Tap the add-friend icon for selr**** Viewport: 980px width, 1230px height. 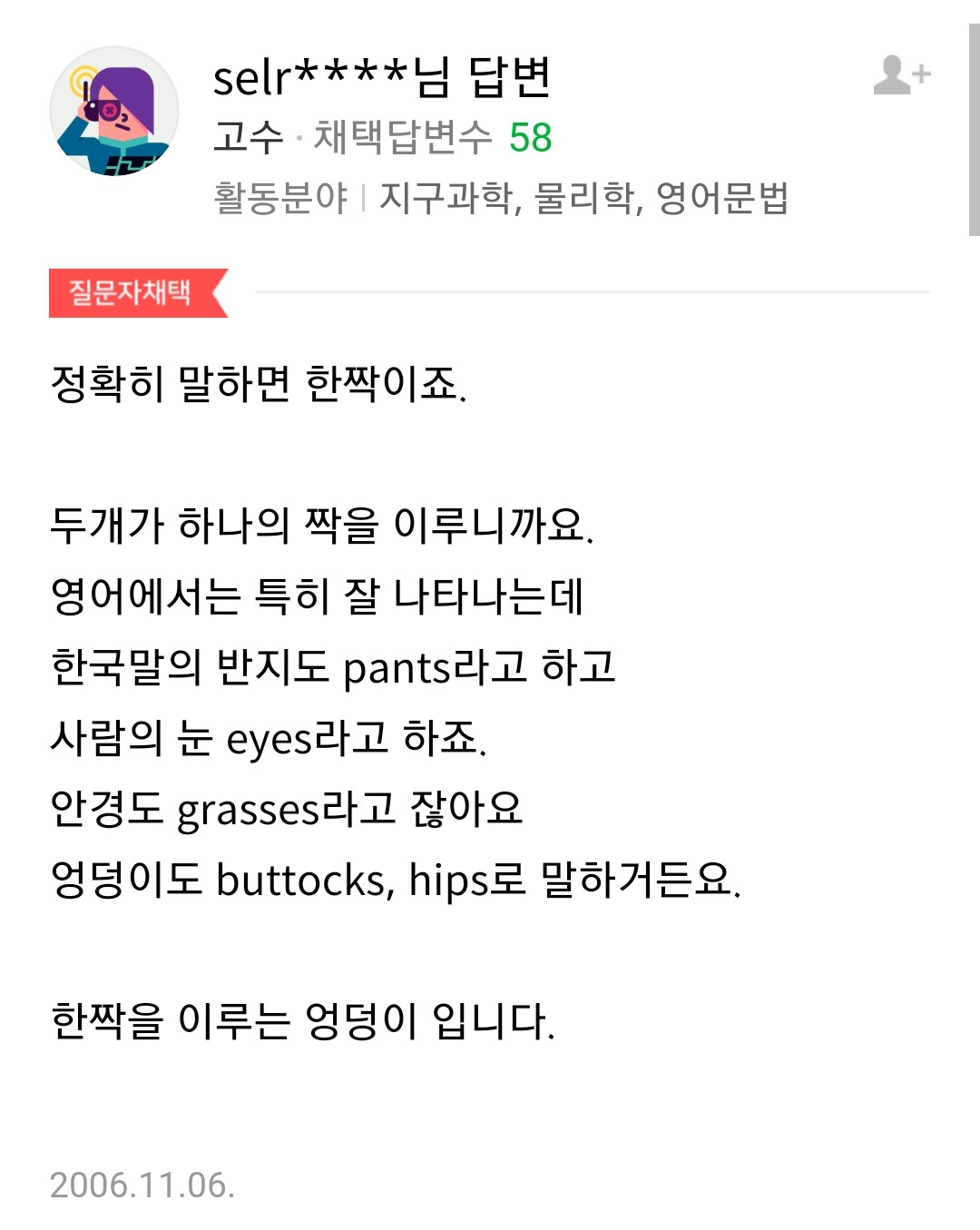click(x=901, y=75)
